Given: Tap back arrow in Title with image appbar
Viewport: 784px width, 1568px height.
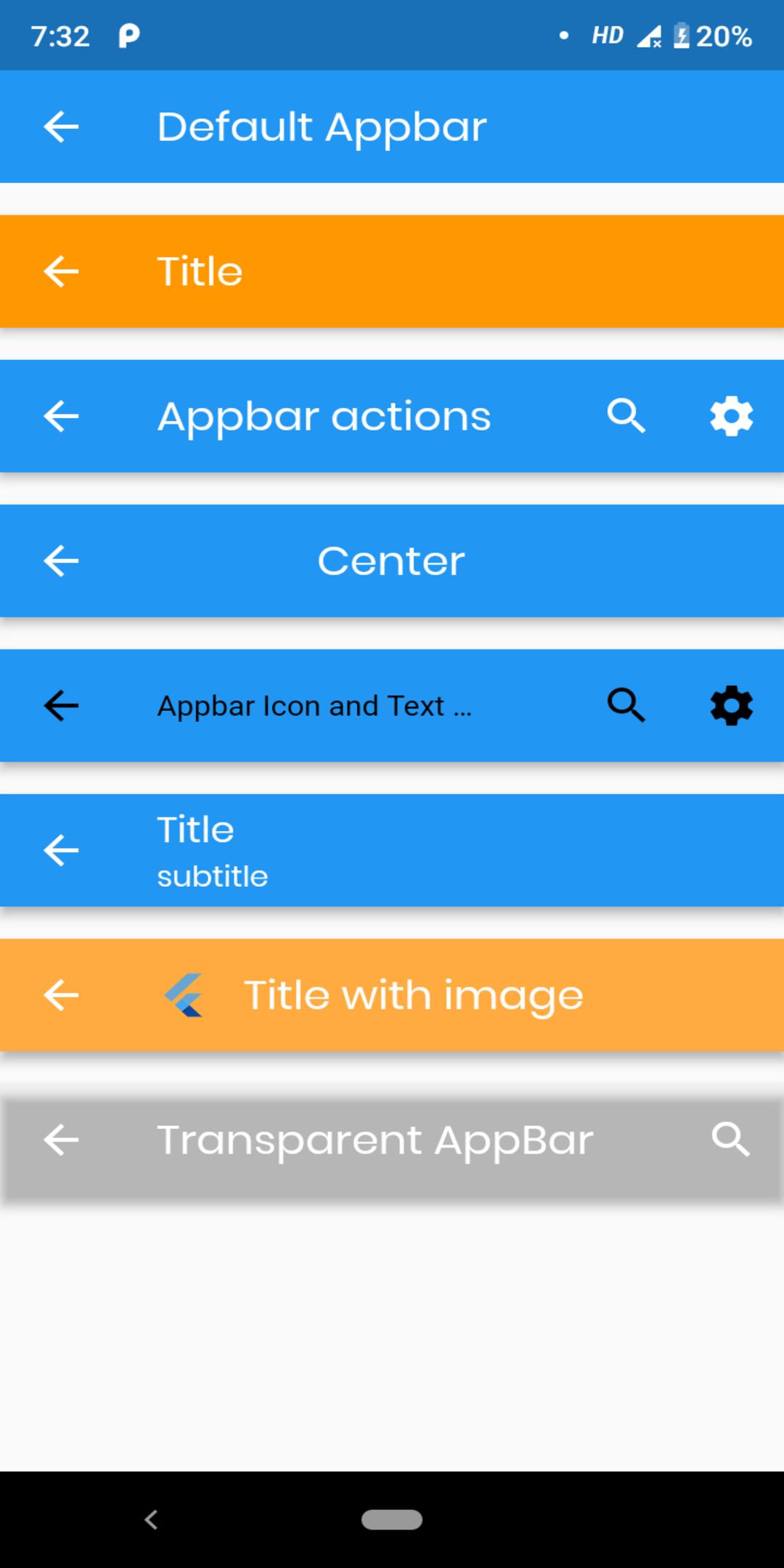Looking at the screenshot, I should coord(61,995).
